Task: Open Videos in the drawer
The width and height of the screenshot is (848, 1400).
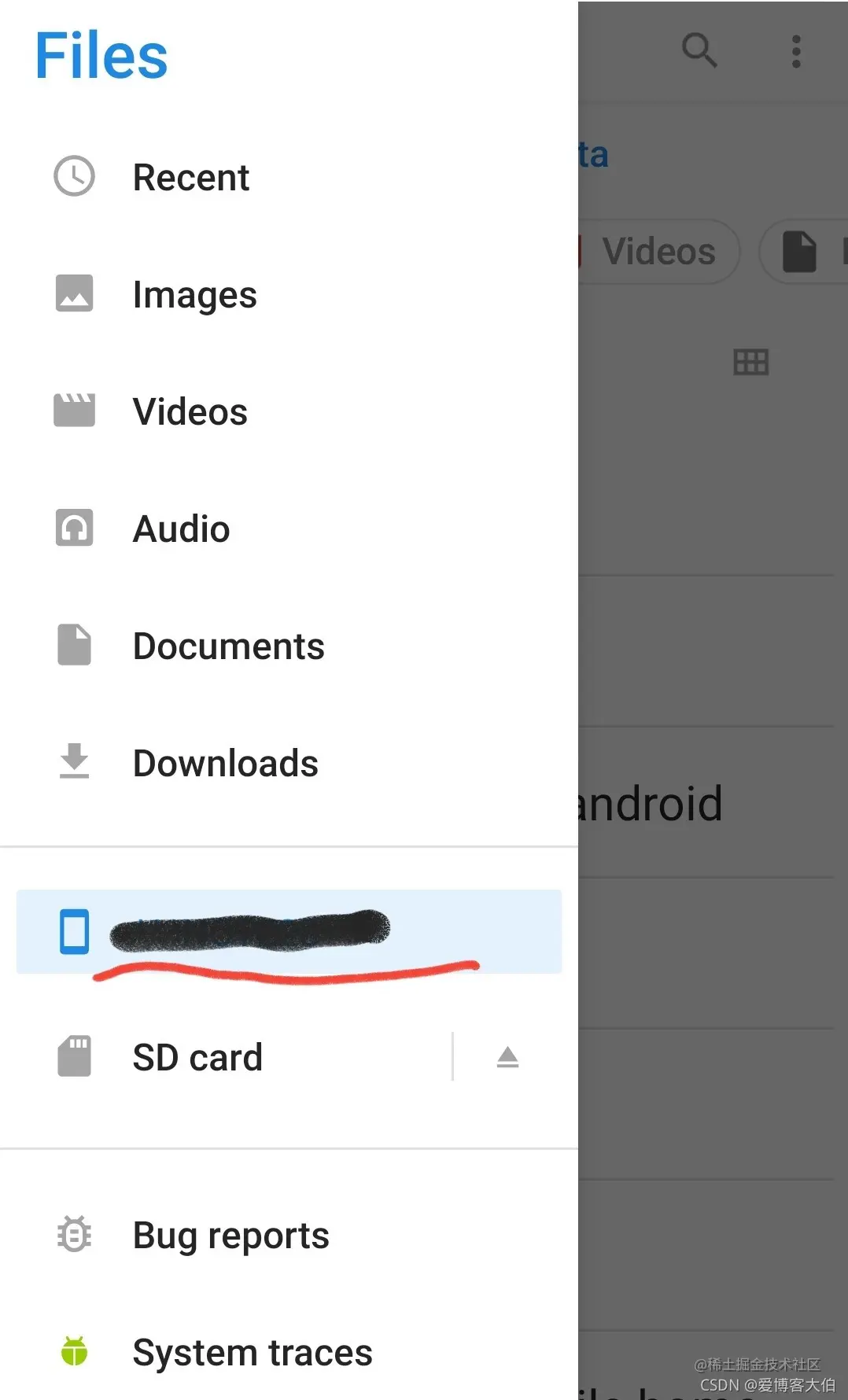Action: click(190, 411)
